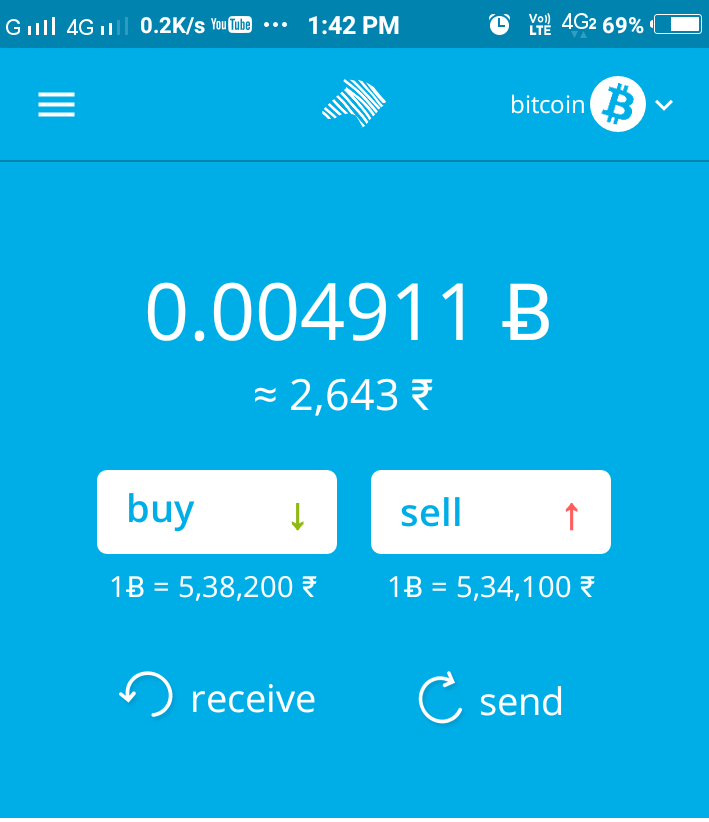Open the hamburger navigation menu
Viewport: 709px width, 822px height.
pos(57,105)
